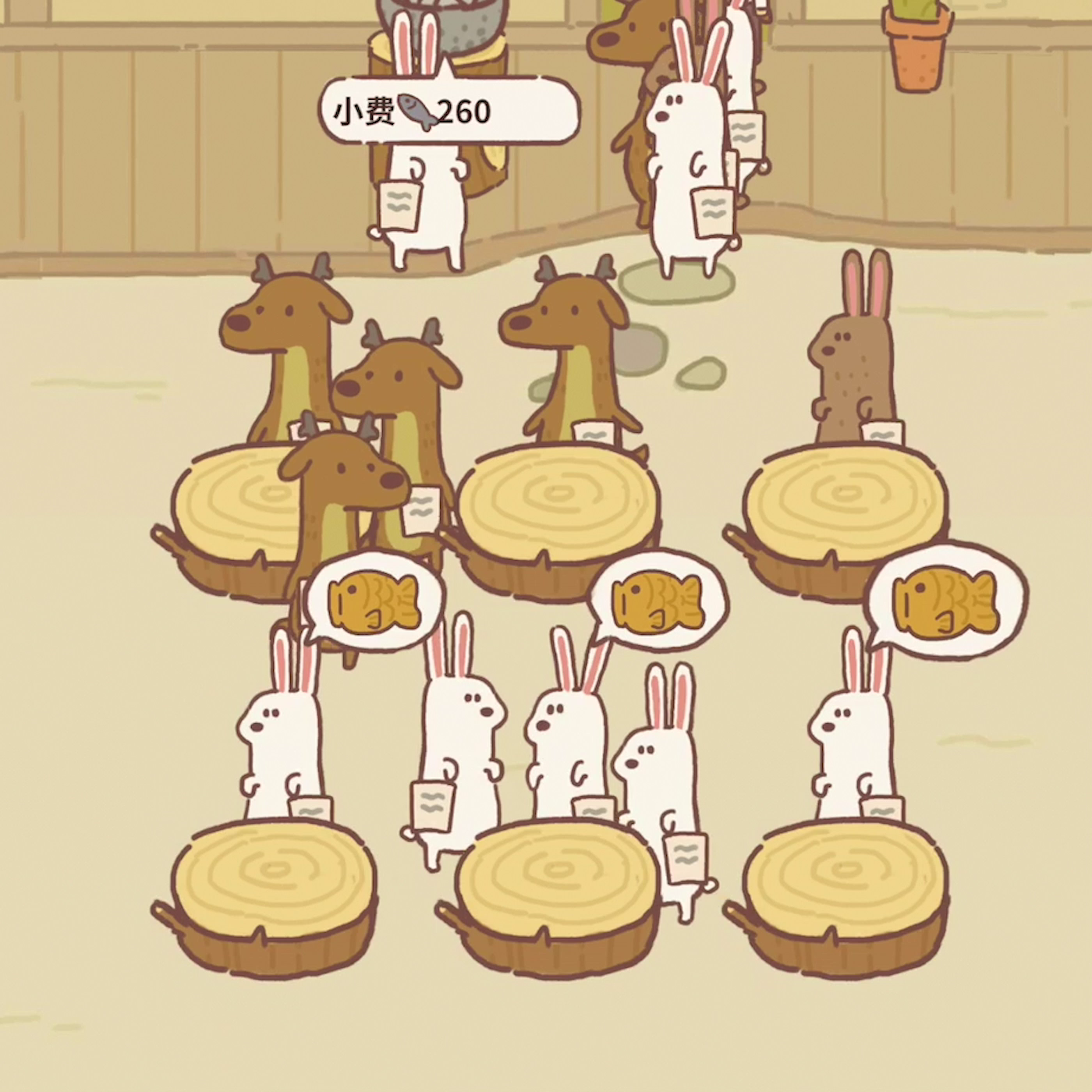Collect the 小费 260 tip bubble
The width and height of the screenshot is (1092, 1092).
450,112
